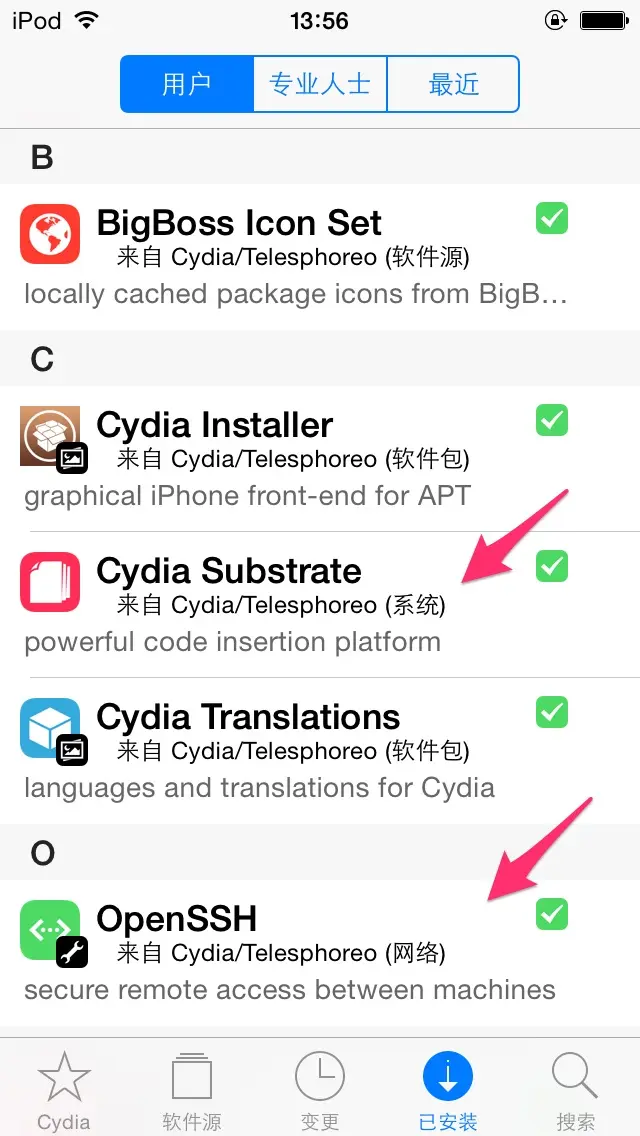The image size is (640, 1136).
Task: Open the 搜索 tab
Action: 575,1089
